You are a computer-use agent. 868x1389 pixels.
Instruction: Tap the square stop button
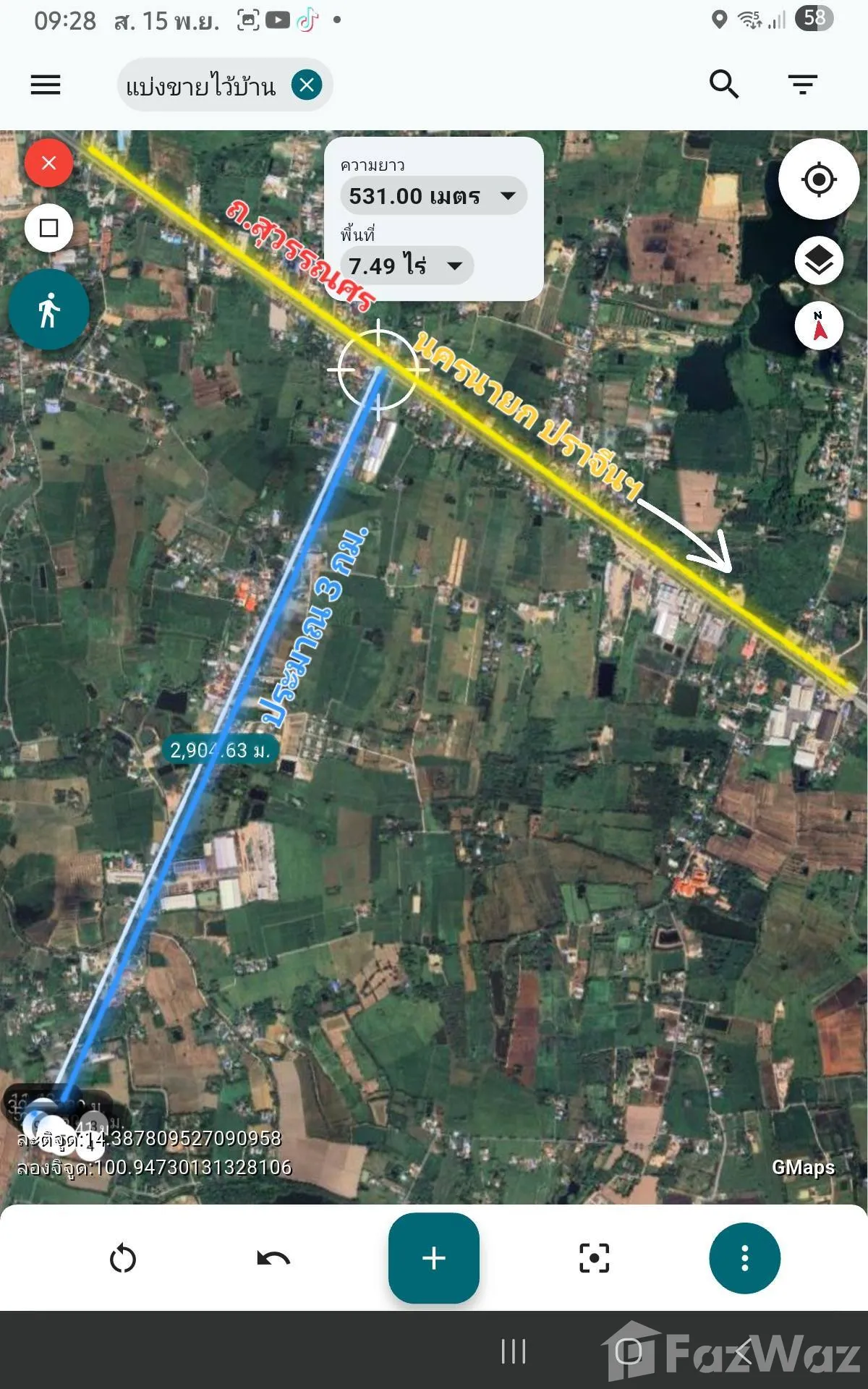[x=49, y=228]
